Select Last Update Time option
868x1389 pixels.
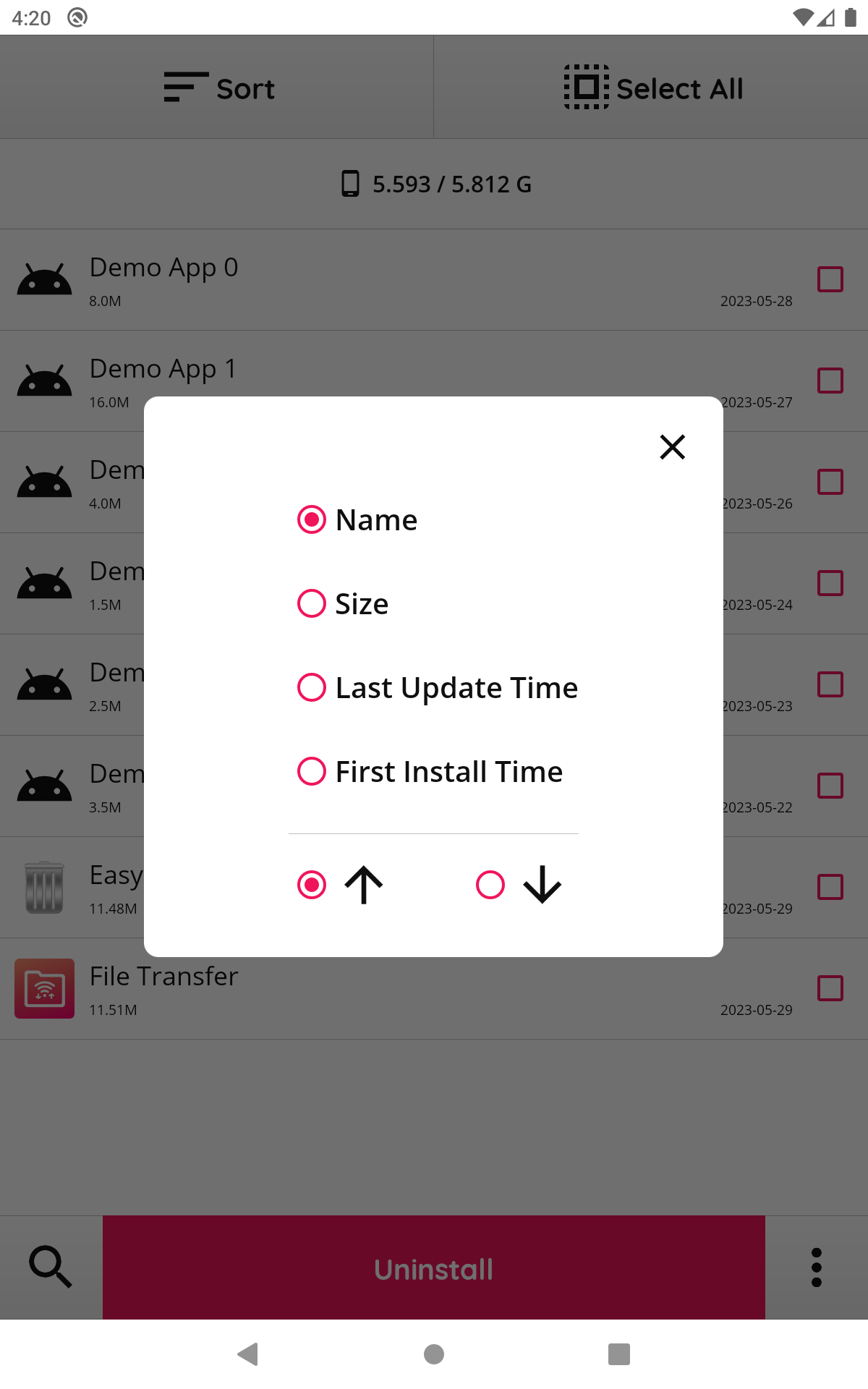click(438, 687)
